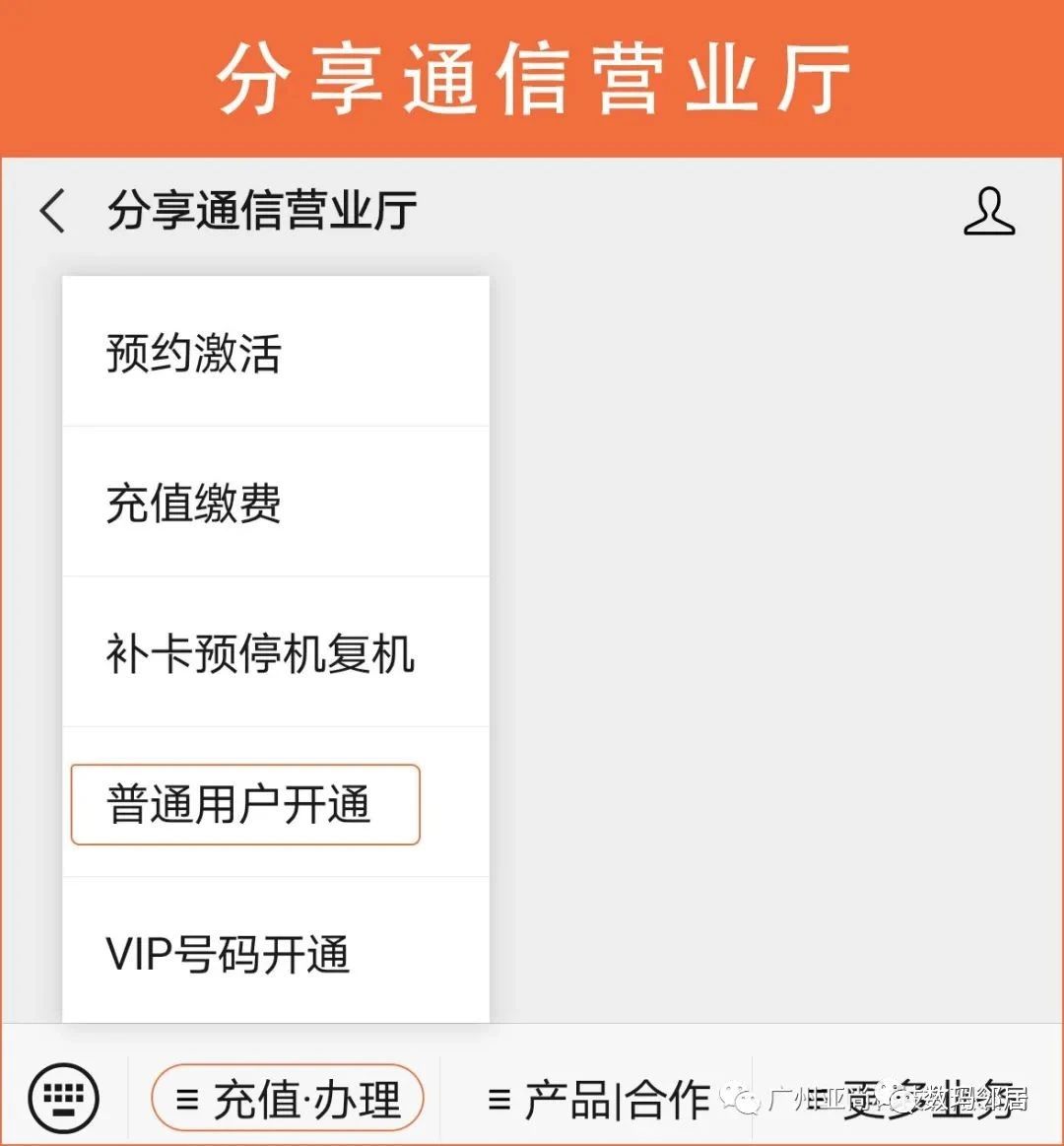This screenshot has width=1064, height=1146.
Task: Open the account profile icon
Action: 988,212
